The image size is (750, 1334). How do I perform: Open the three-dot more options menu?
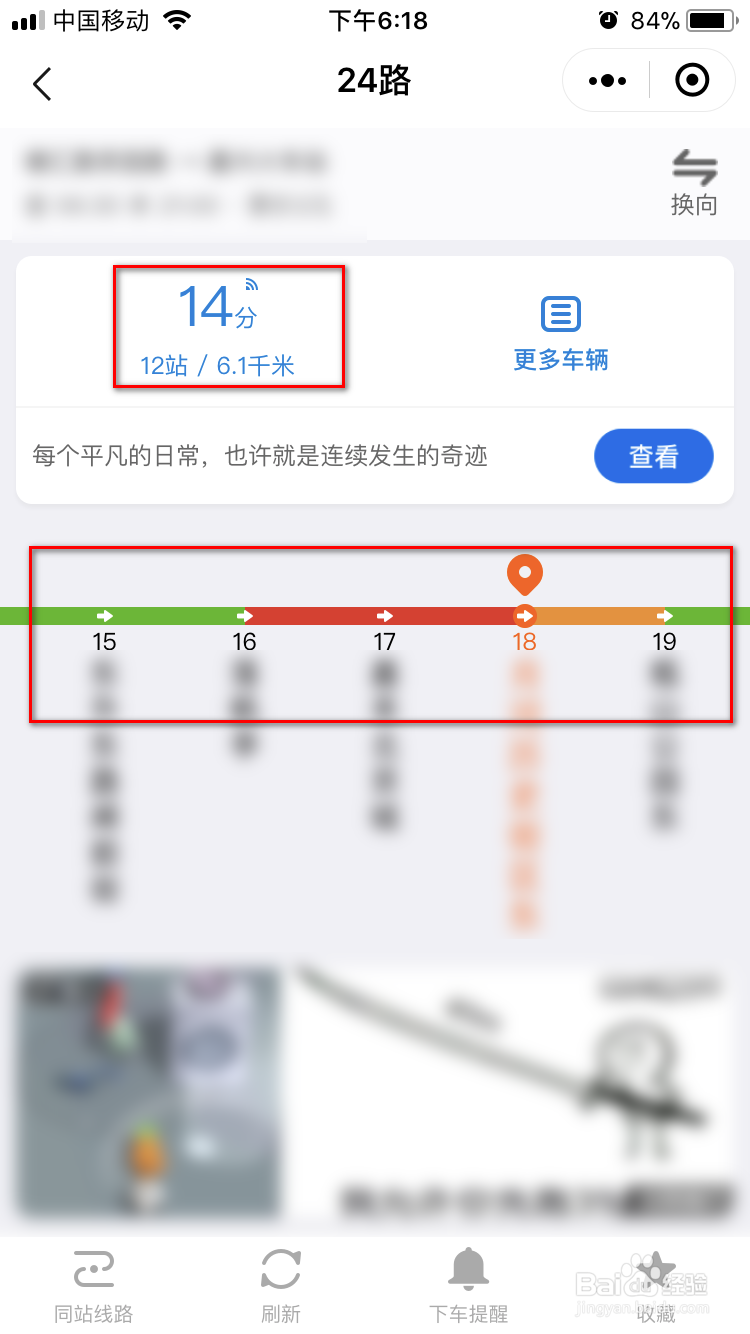point(605,80)
